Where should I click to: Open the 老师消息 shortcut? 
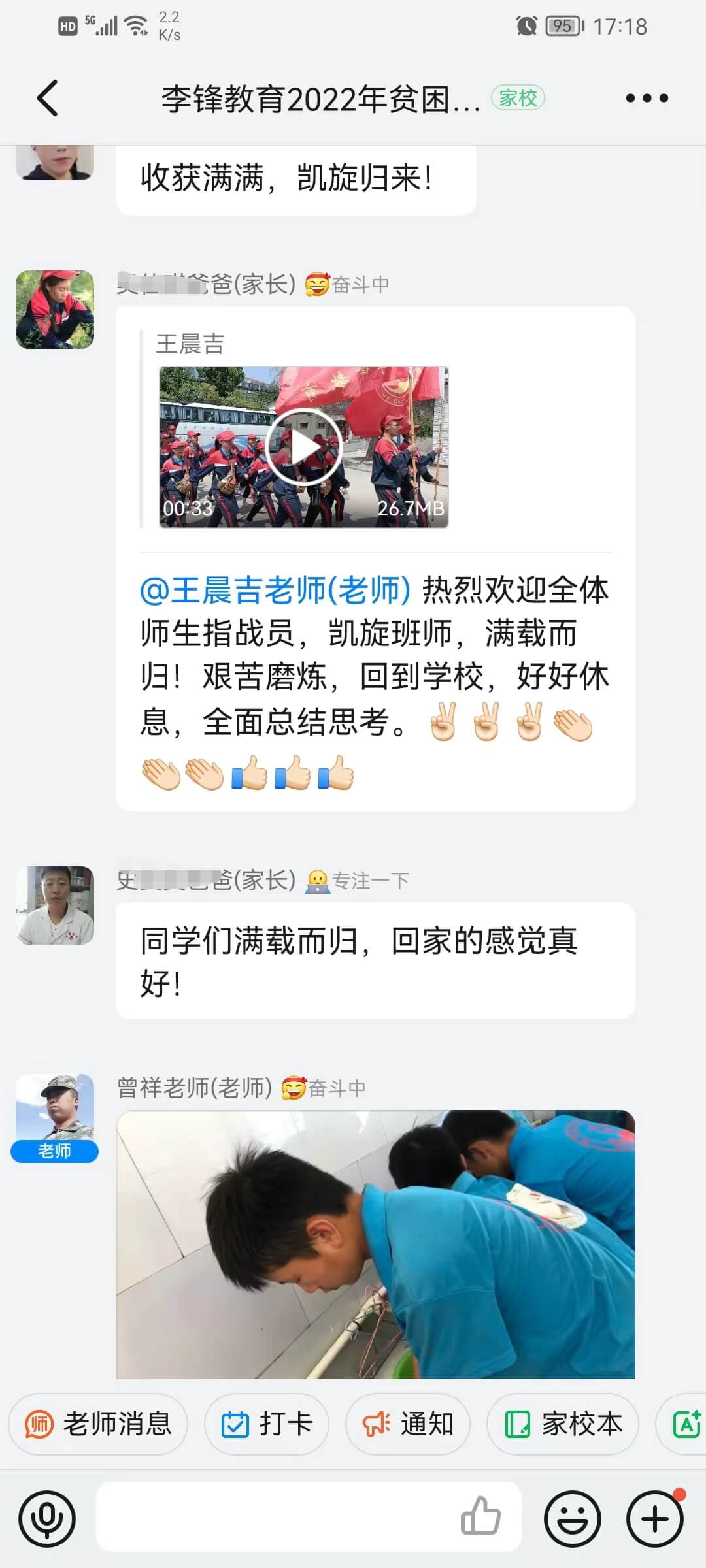98,1424
